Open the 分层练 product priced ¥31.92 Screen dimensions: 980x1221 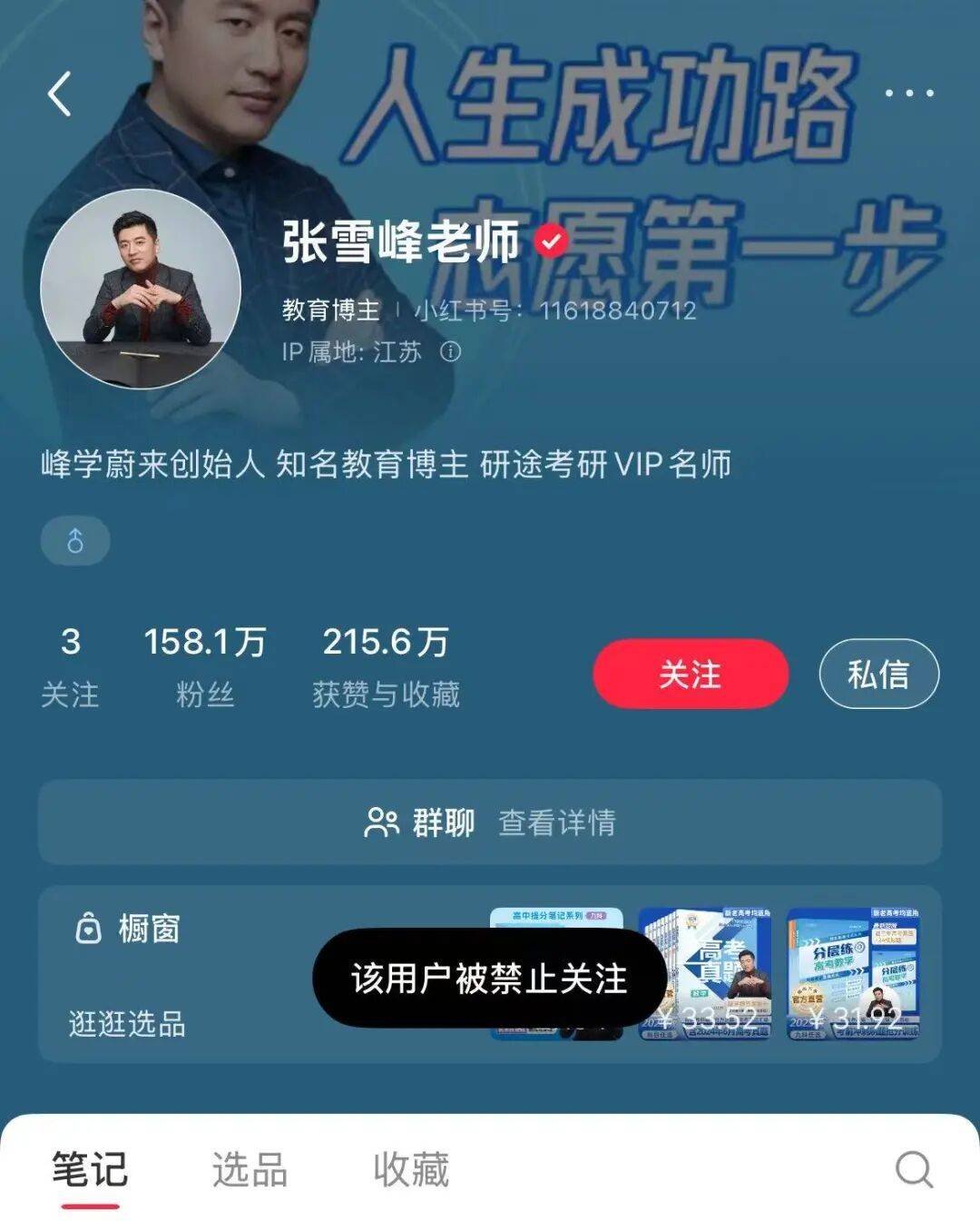853,973
